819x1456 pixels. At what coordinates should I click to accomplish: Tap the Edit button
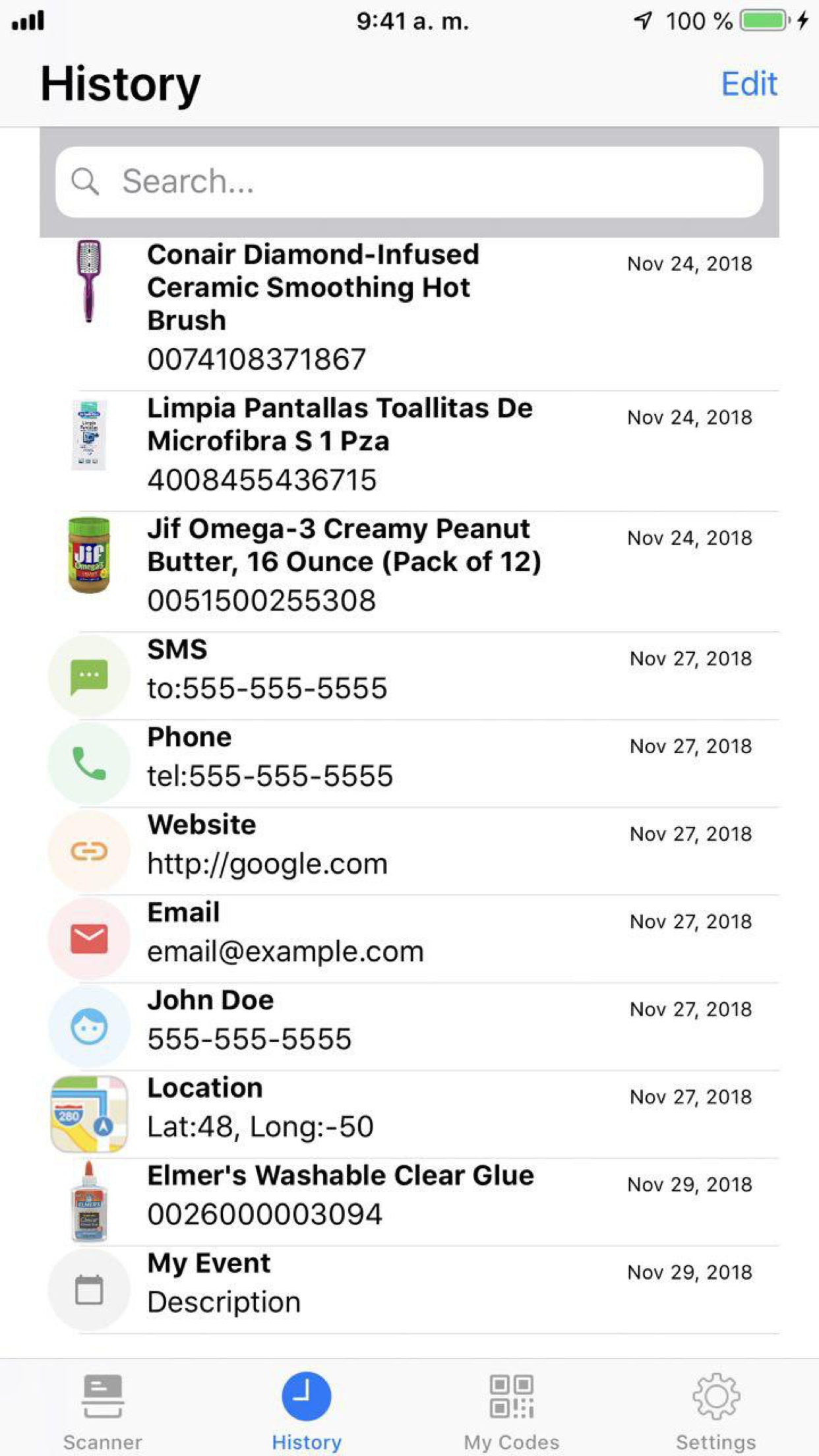tap(749, 84)
